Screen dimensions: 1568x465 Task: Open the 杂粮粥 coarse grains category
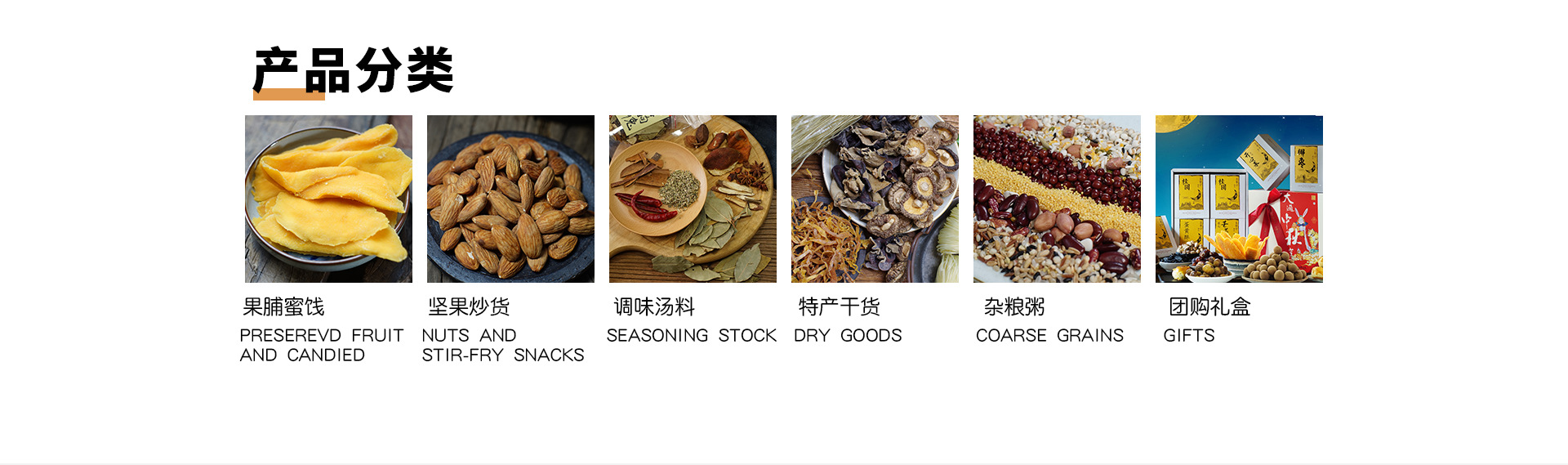[1057, 199]
